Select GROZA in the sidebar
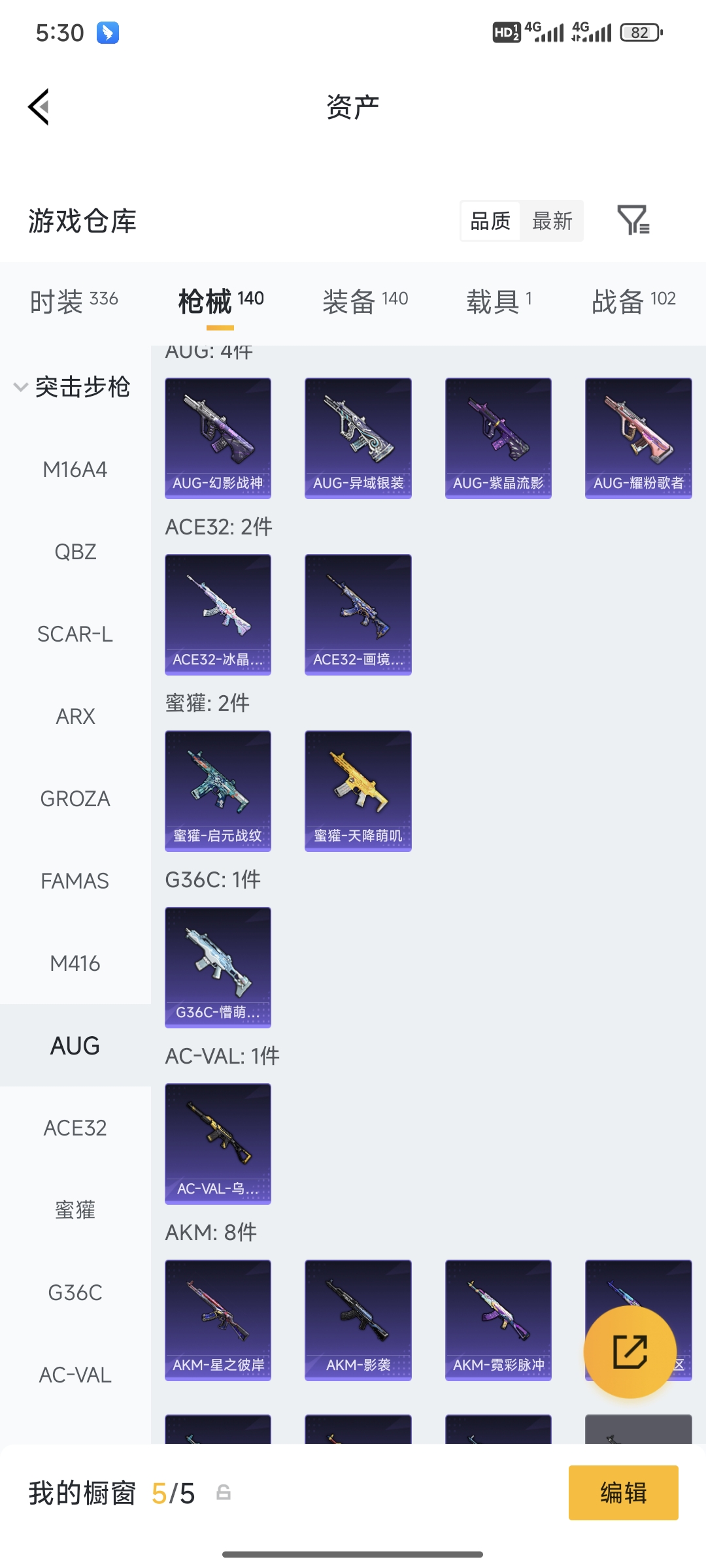 pos(75,798)
